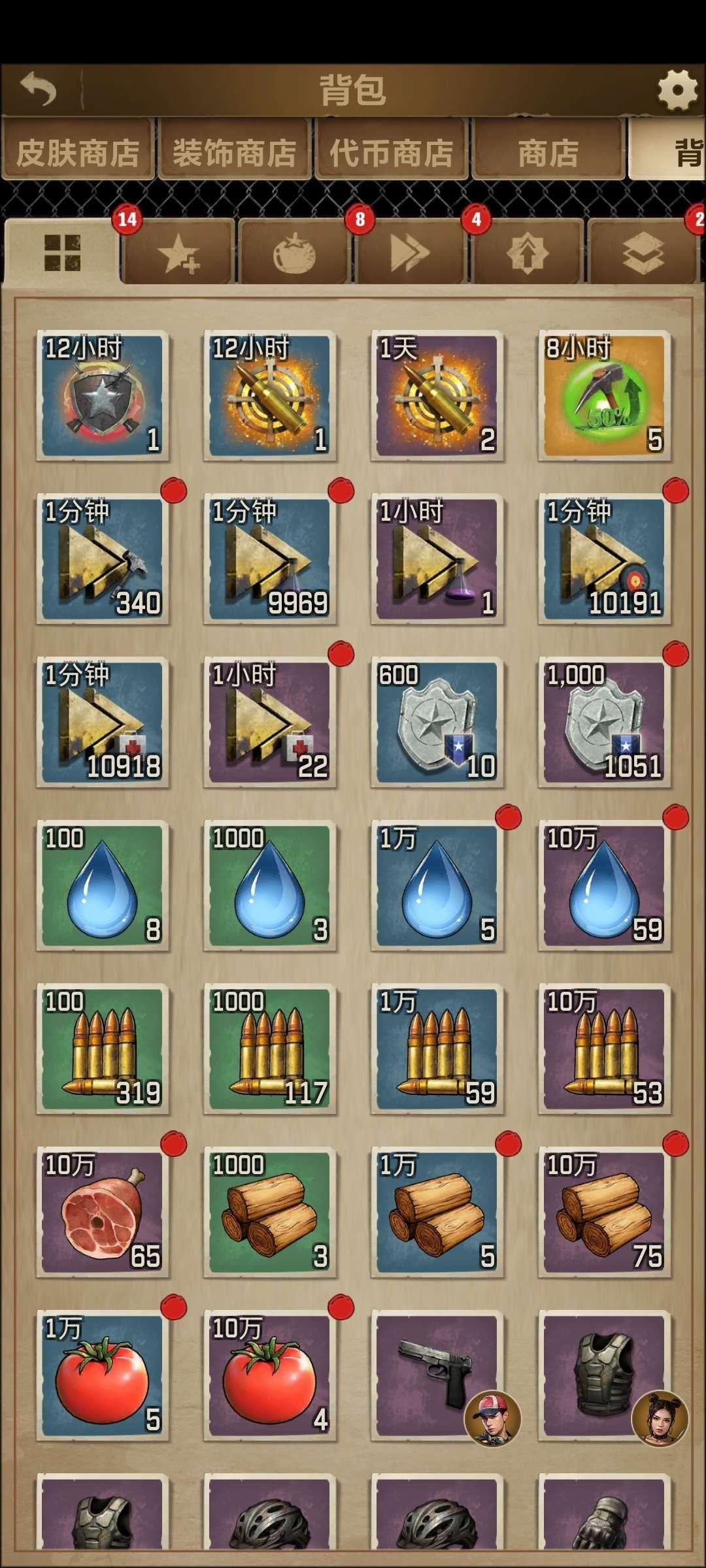The image size is (706, 1568).
Task: Open the pistol equipment item
Action: pos(437,1376)
